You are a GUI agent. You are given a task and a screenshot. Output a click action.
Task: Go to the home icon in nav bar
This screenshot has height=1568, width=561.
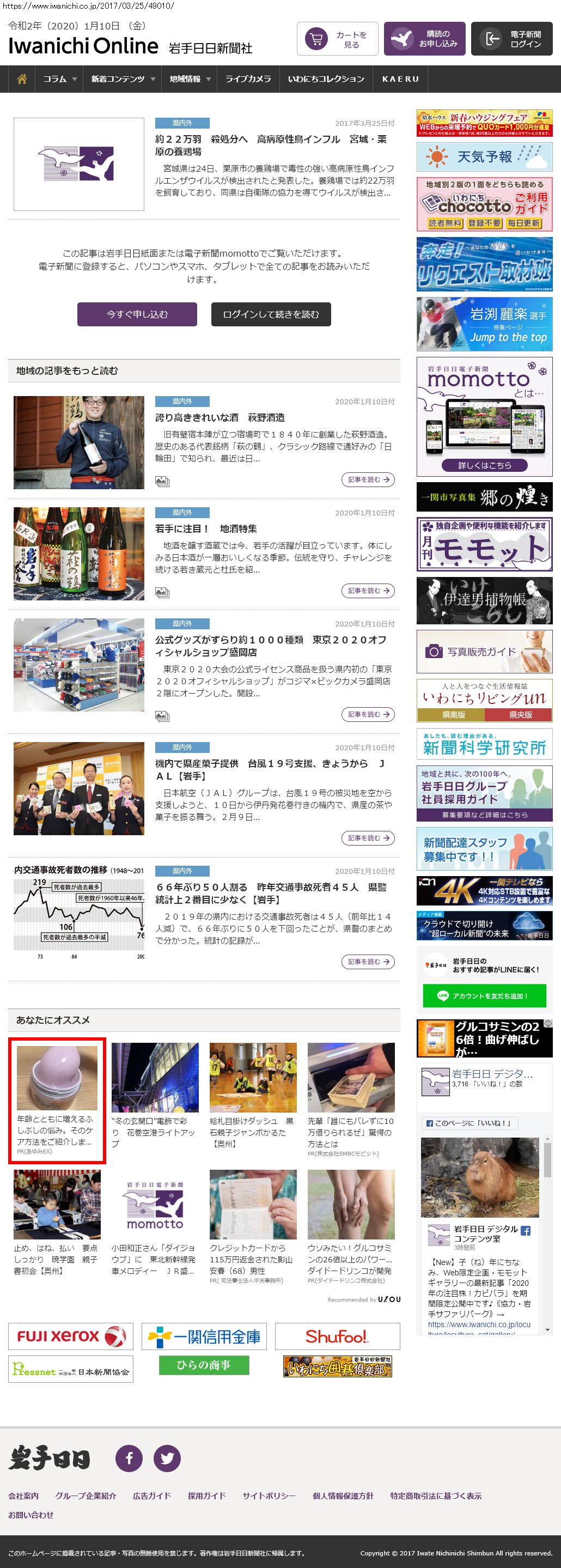point(22,79)
